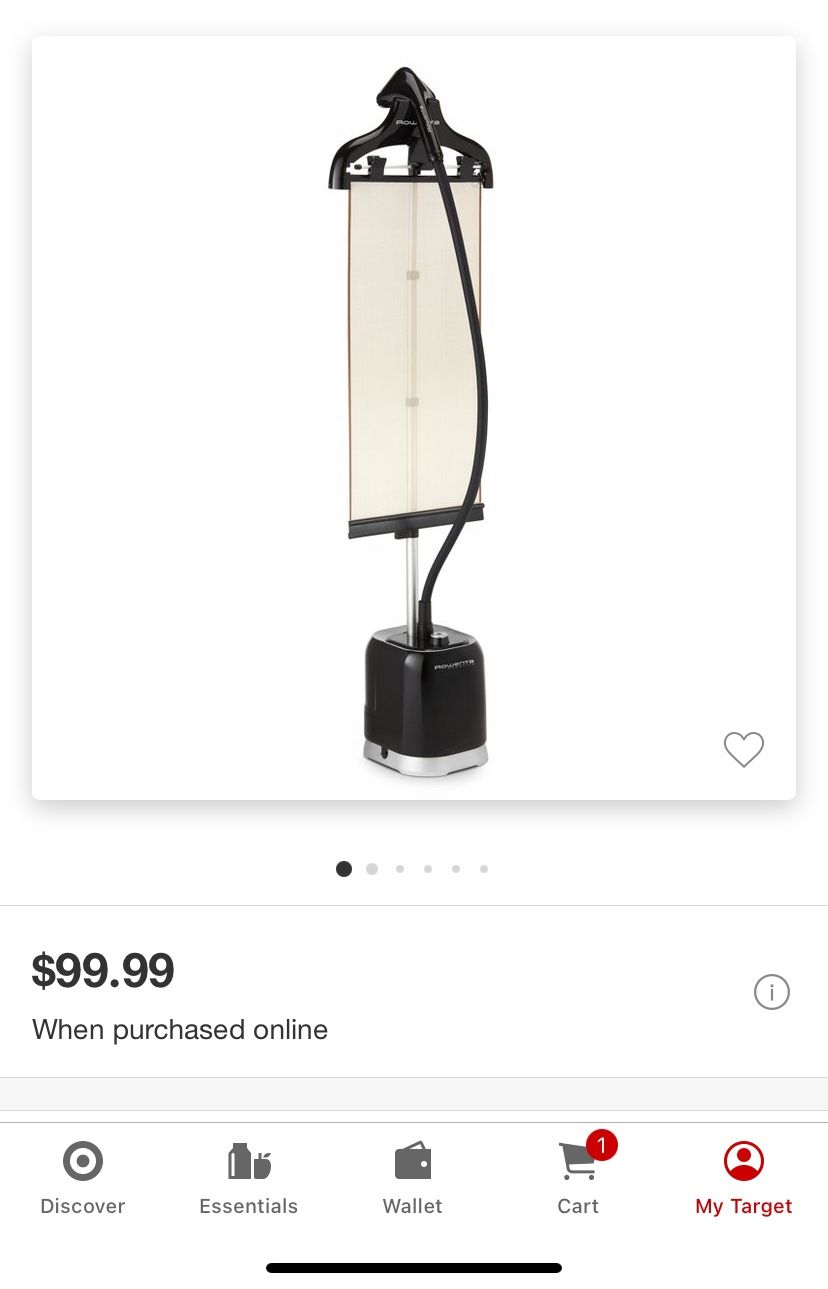
Task: Tap the red cart badge showing 1
Action: [602, 1146]
